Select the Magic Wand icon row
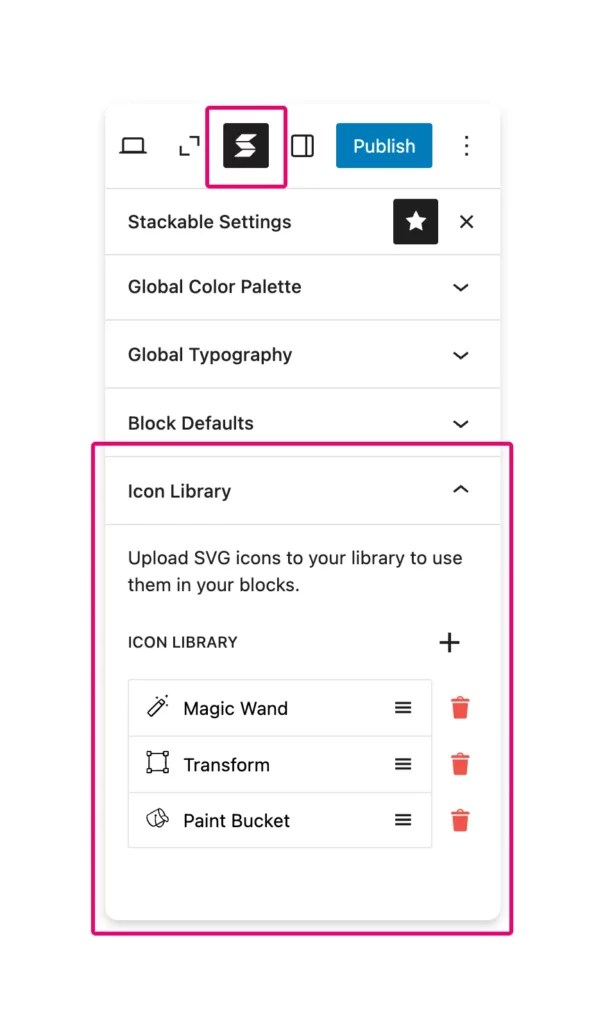Screen dimensions: 605x1024 pyautogui.click(x=280, y=708)
